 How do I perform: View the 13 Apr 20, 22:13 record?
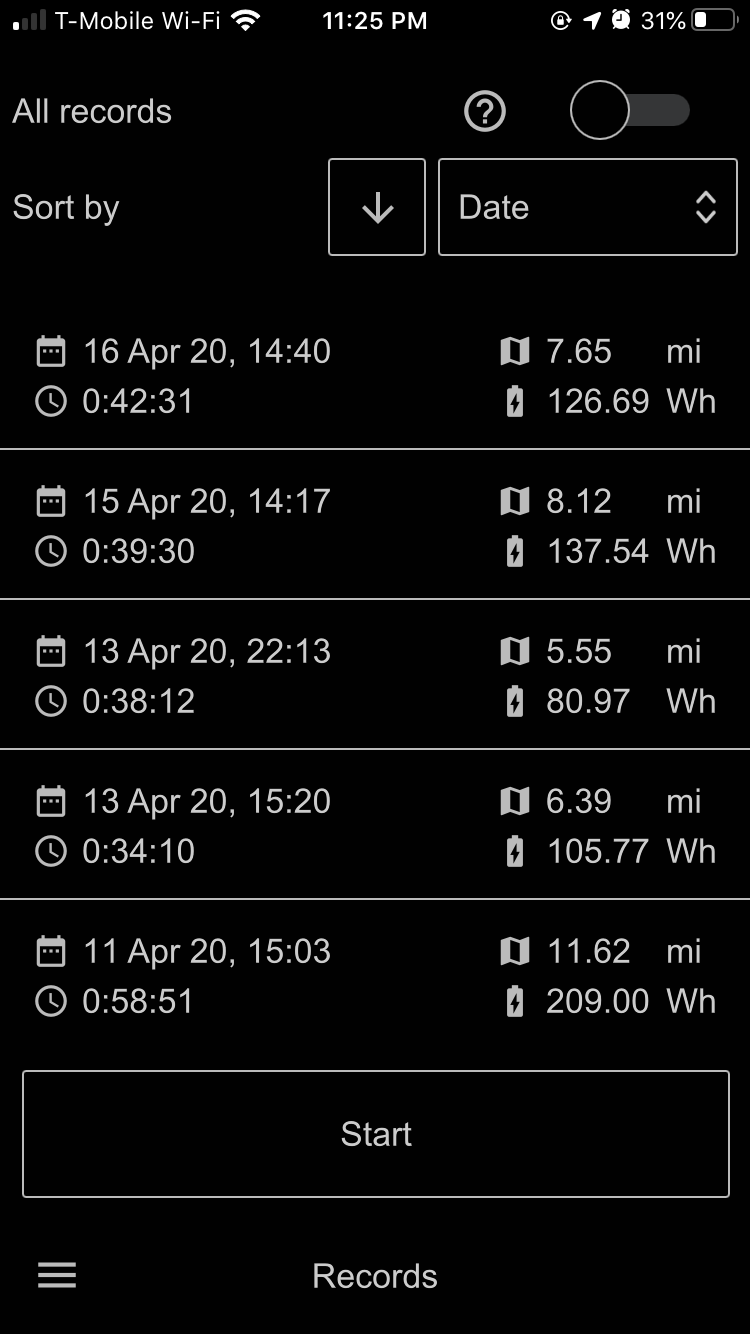pos(375,676)
